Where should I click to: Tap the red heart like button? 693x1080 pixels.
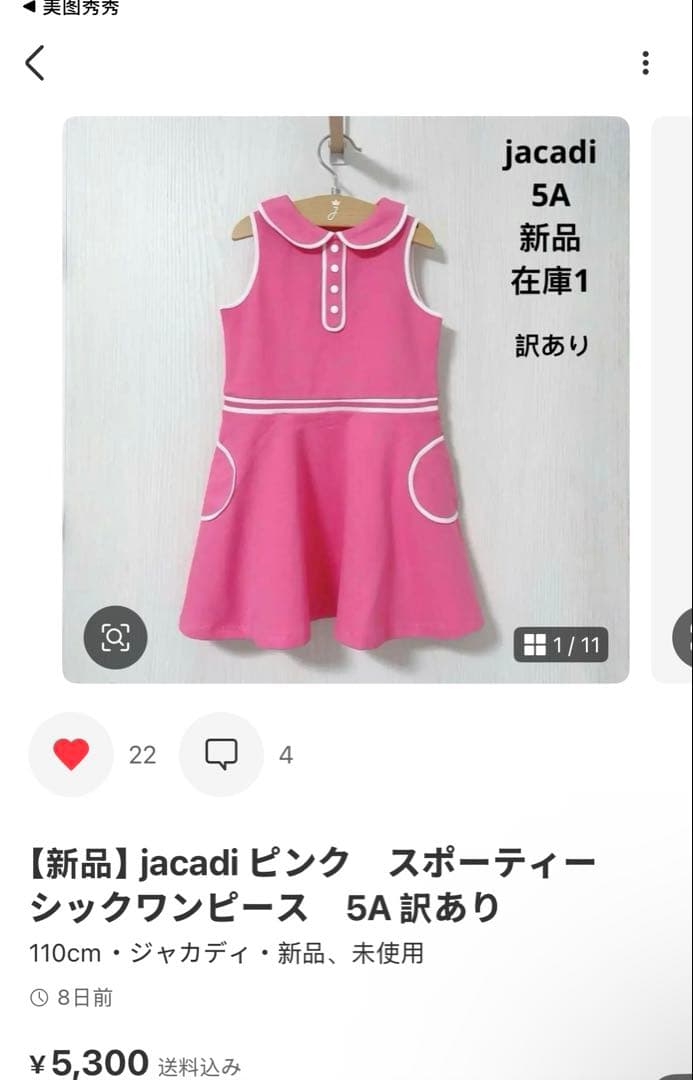point(71,755)
